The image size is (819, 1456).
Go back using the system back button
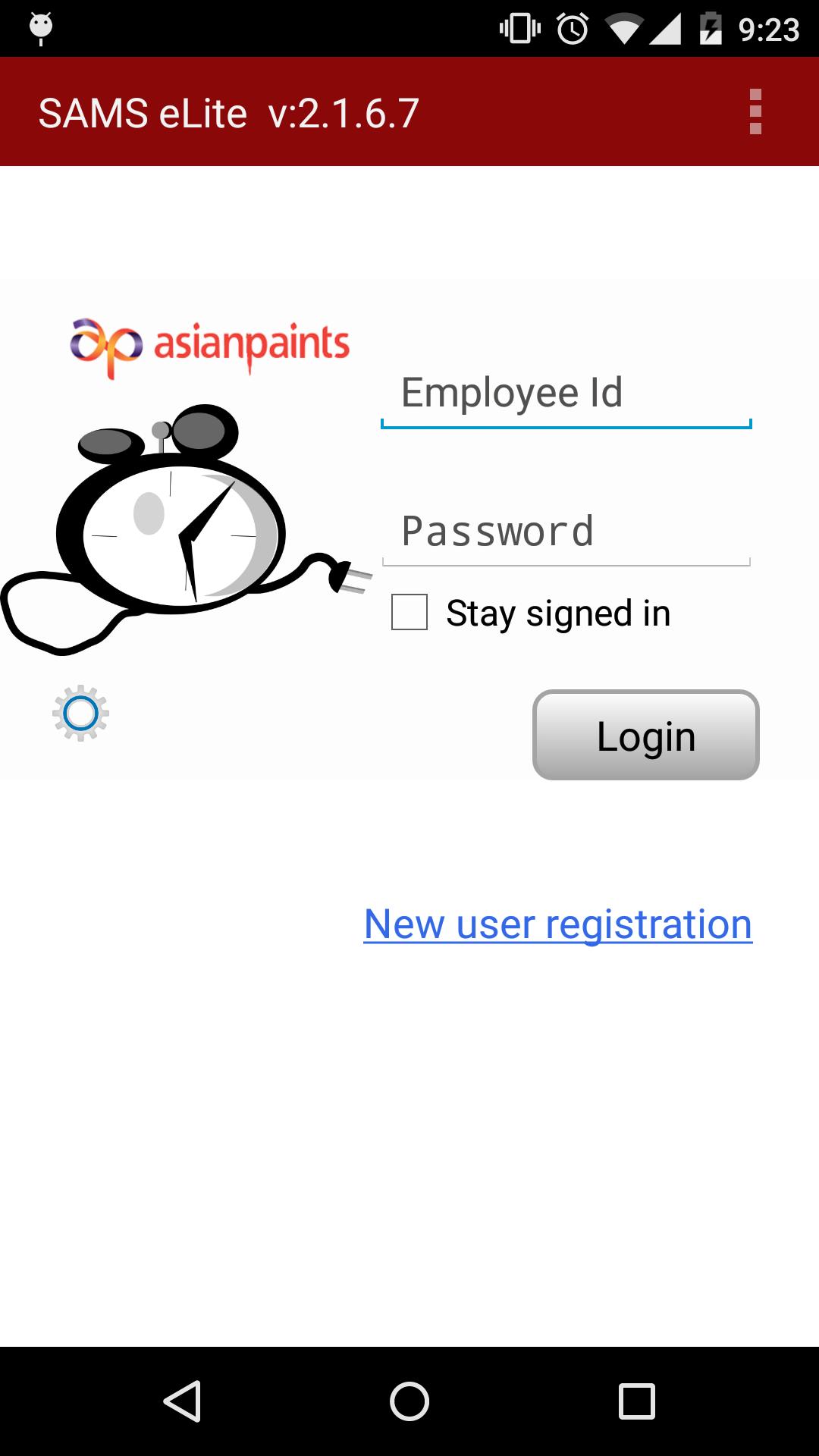click(x=182, y=1401)
